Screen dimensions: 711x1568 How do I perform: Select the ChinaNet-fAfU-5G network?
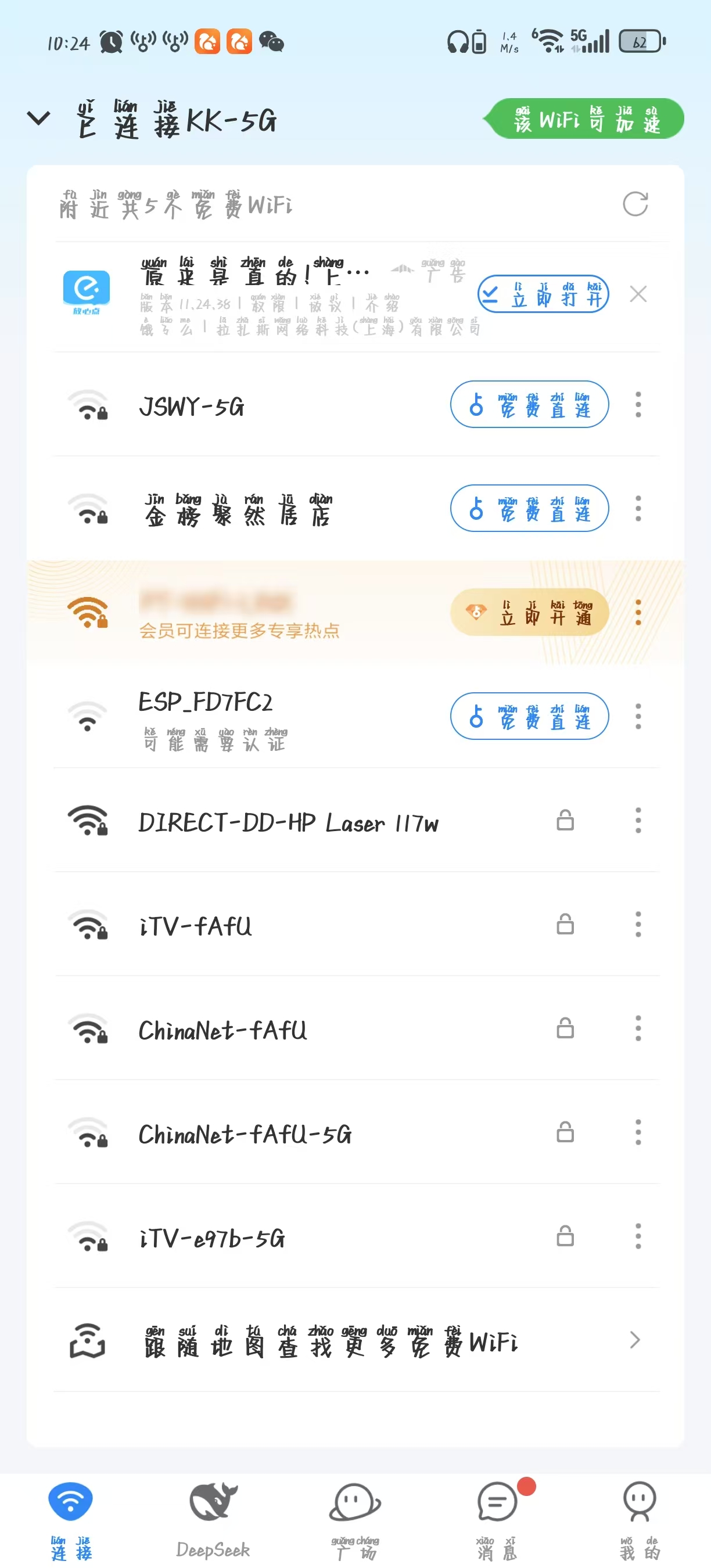point(245,1134)
